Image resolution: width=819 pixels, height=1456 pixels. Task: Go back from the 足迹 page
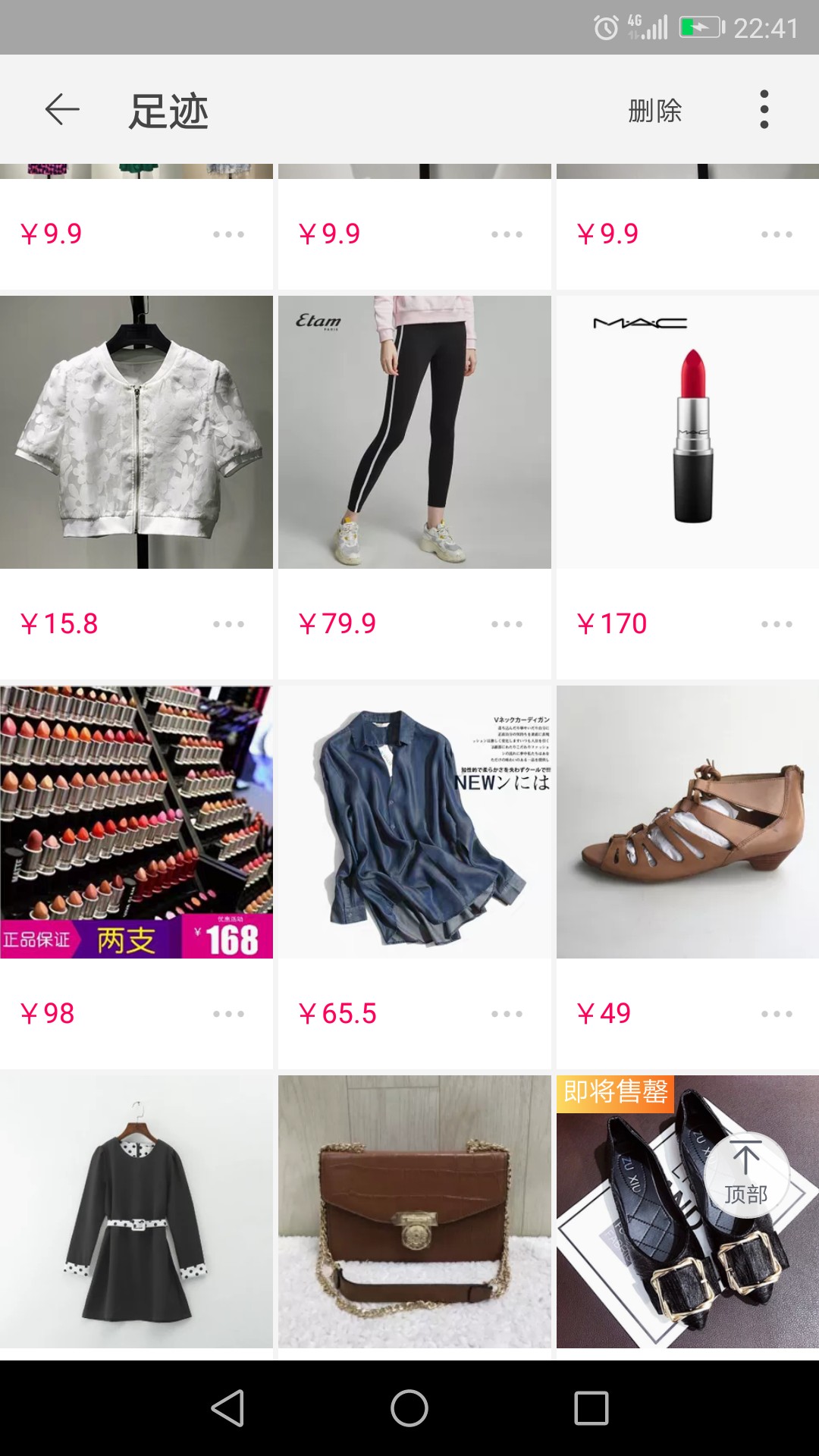(62, 110)
